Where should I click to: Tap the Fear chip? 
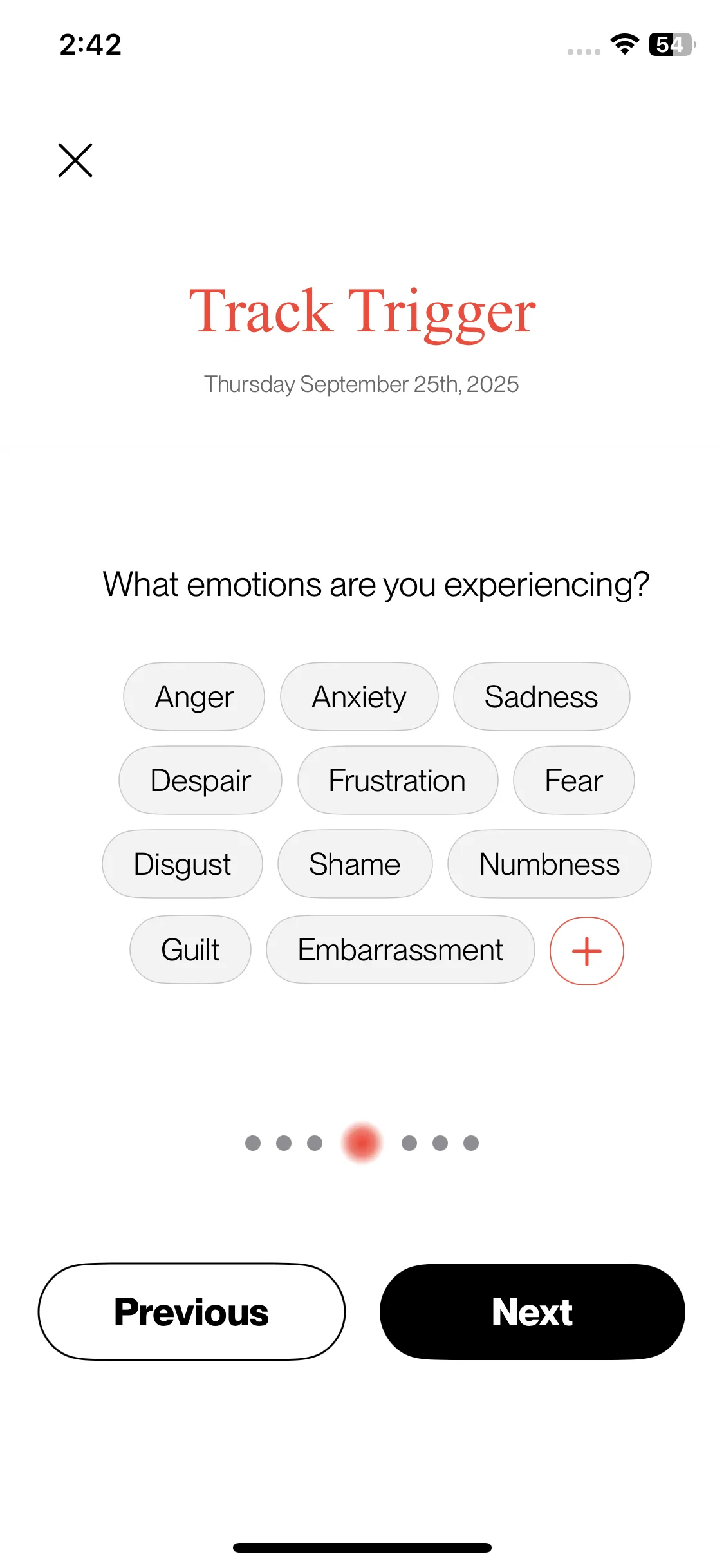[x=573, y=780]
